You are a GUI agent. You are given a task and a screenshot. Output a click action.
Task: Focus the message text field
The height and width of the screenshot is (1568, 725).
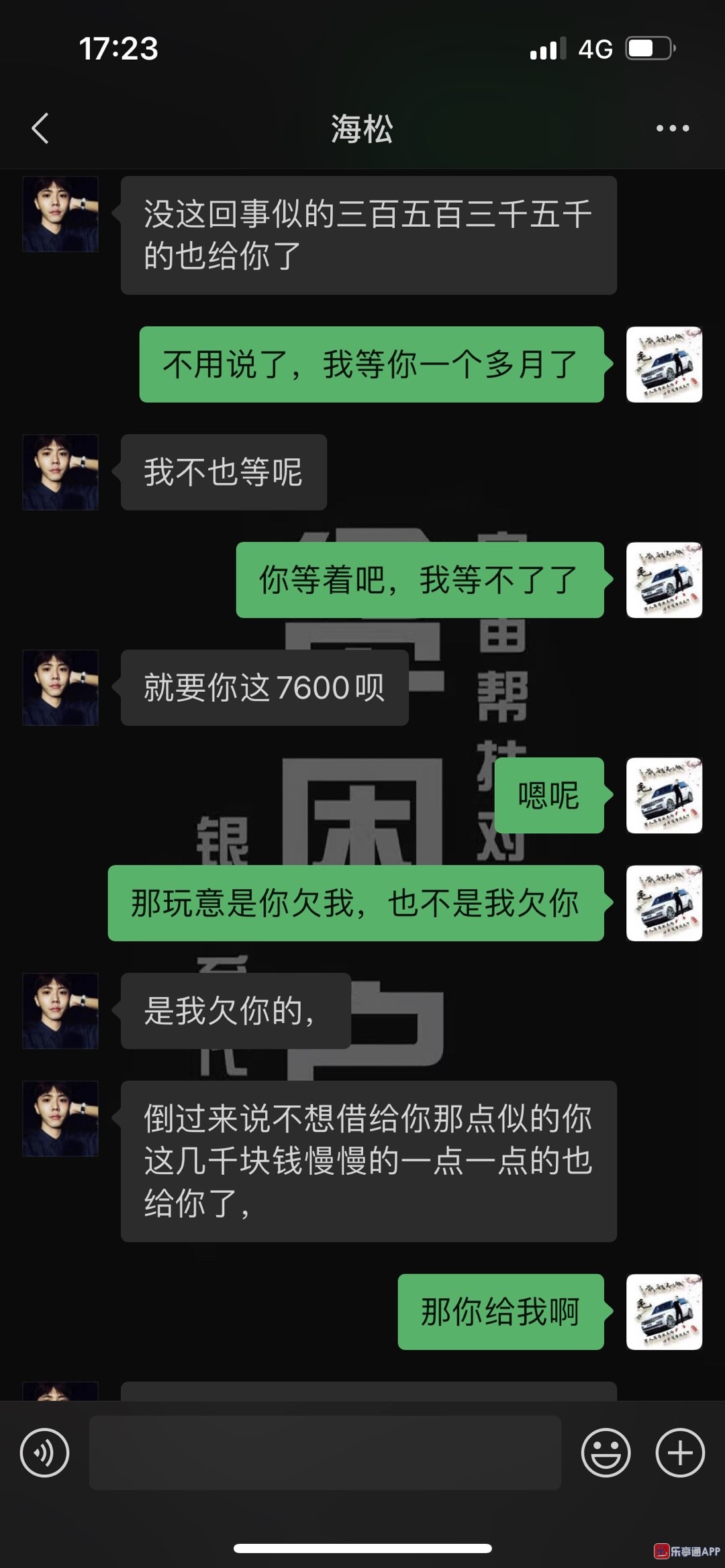[325, 1453]
